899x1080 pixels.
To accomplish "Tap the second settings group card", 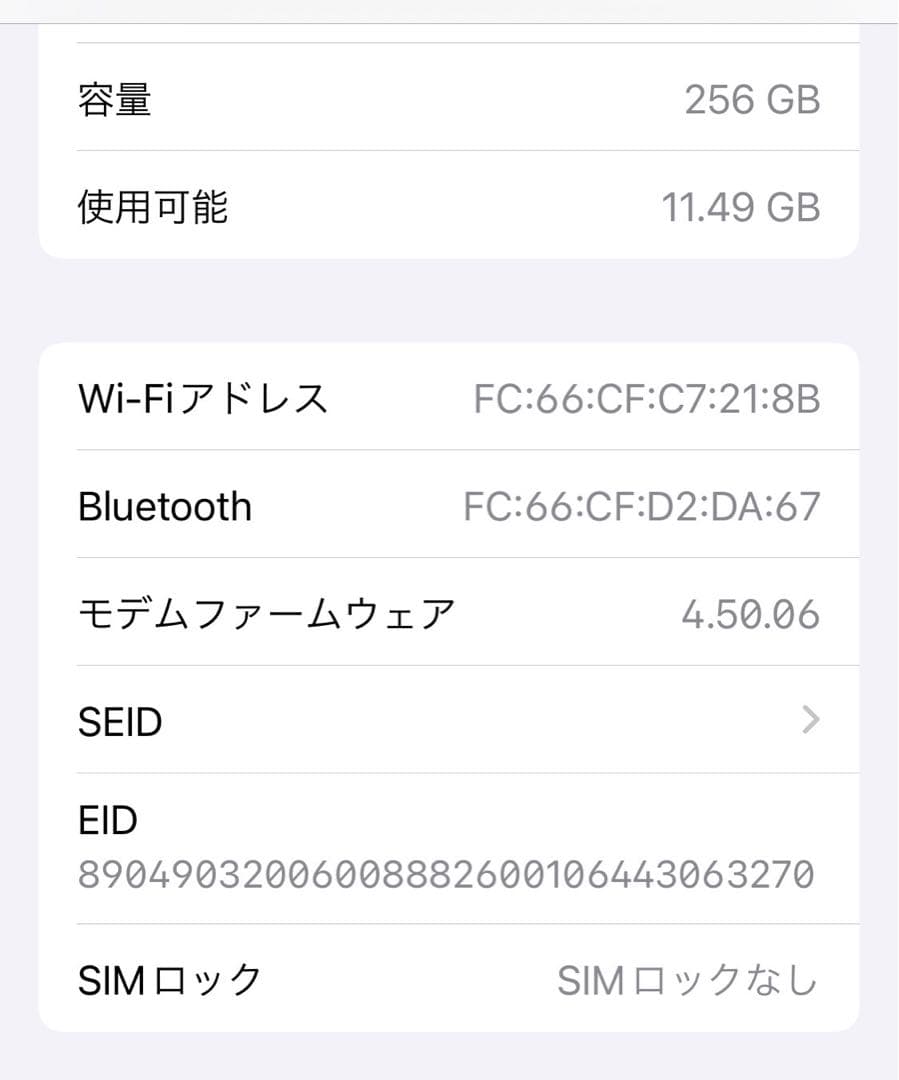I will point(450,685).
